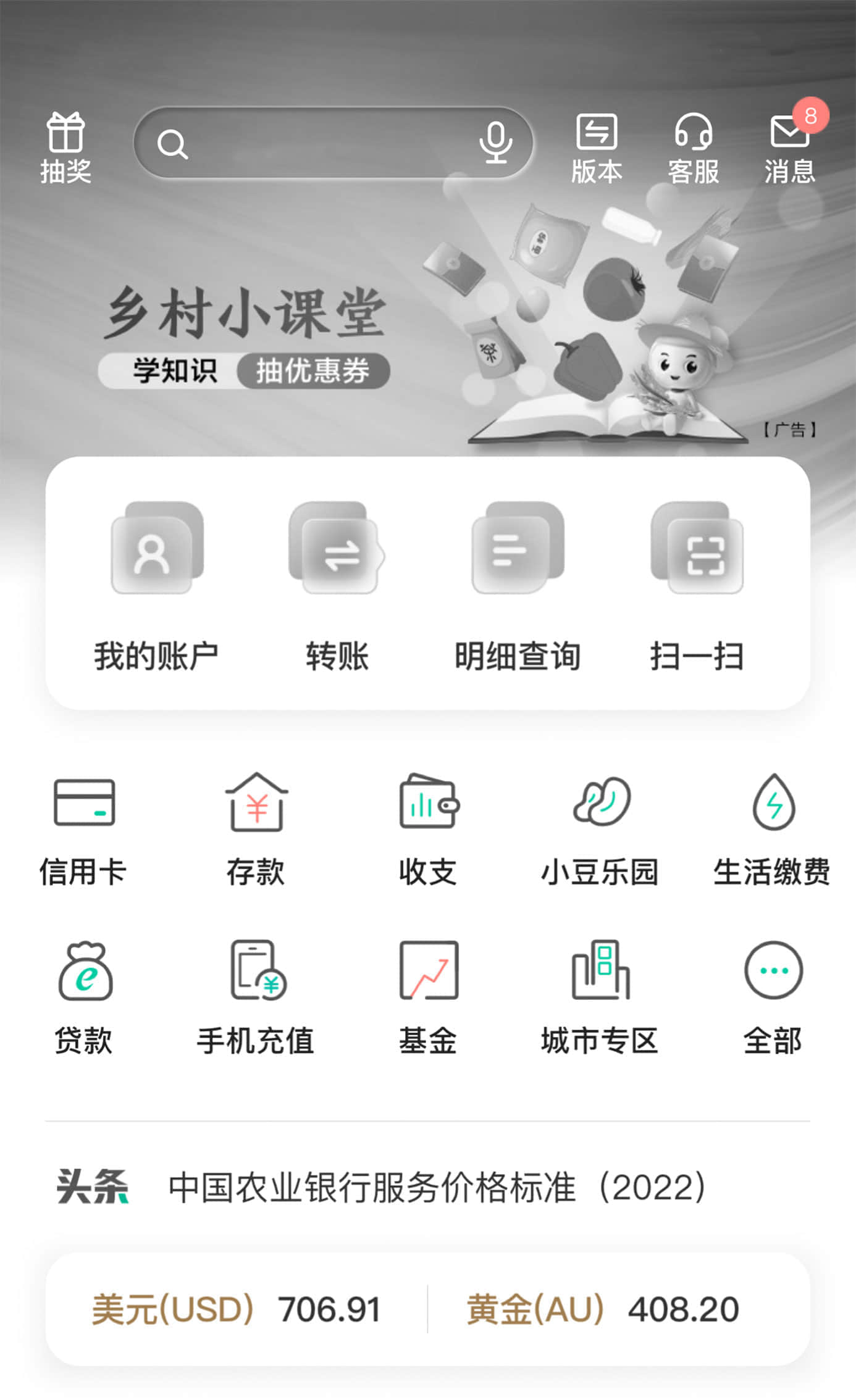The width and height of the screenshot is (856, 1400).
Task: Open the 美元(USD) exchange rate
Action: 237,1309
